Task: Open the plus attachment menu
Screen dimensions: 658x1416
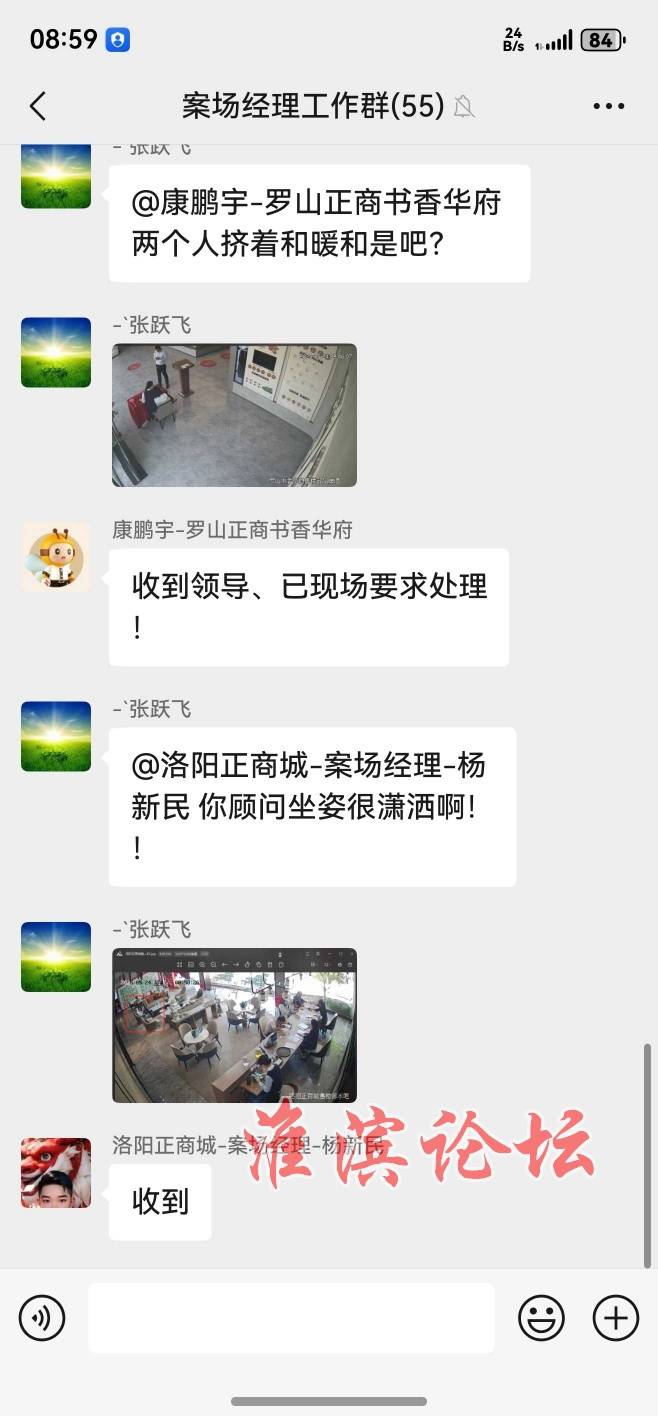Action: coord(615,1318)
